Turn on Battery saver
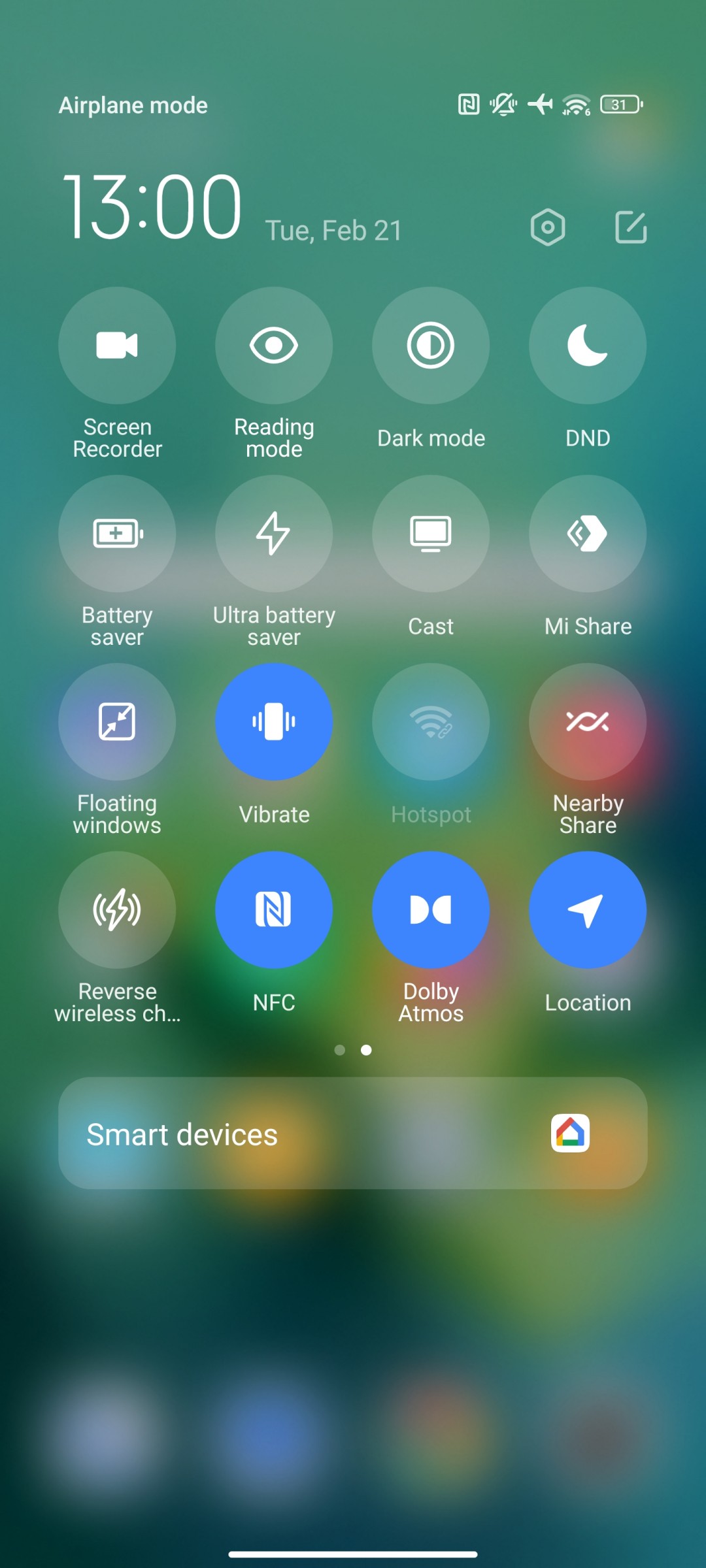Screen dimensions: 706x1568 point(117,533)
